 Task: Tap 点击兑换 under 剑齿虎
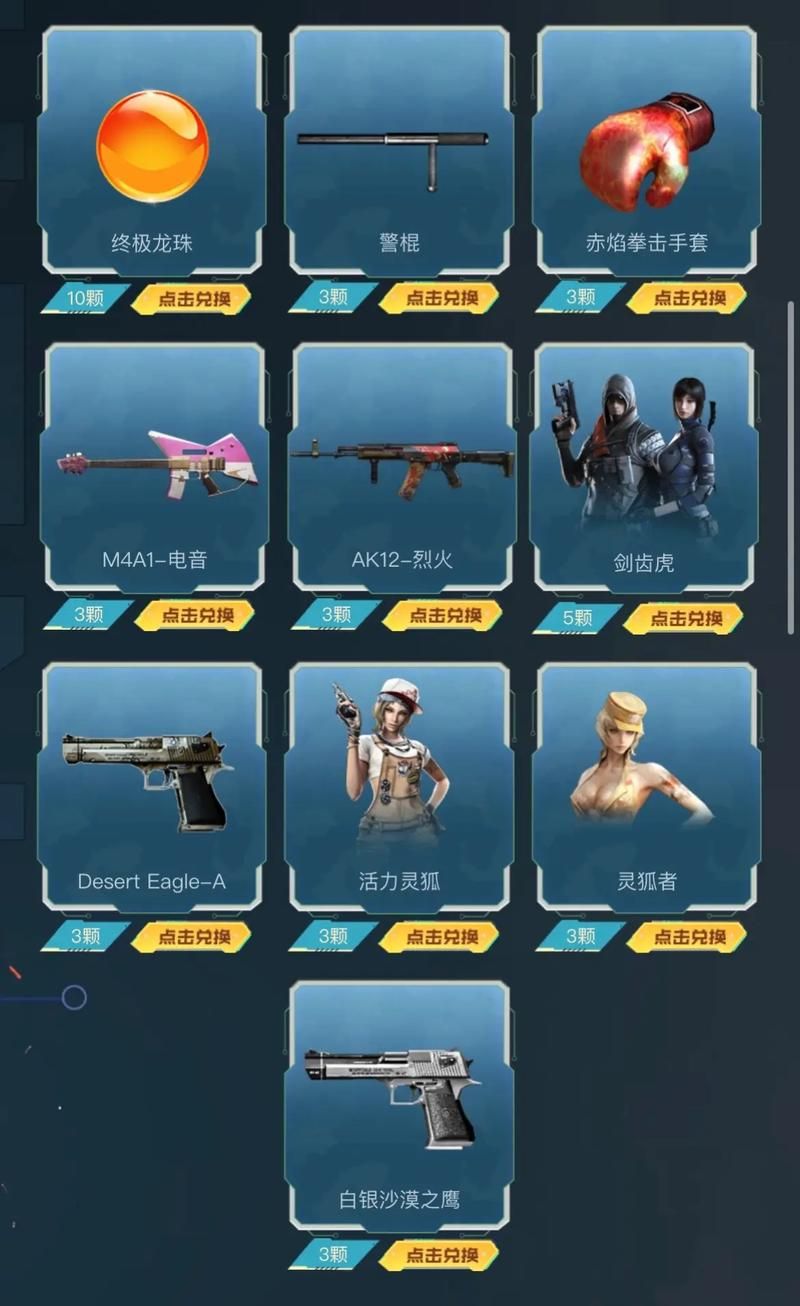click(685, 619)
